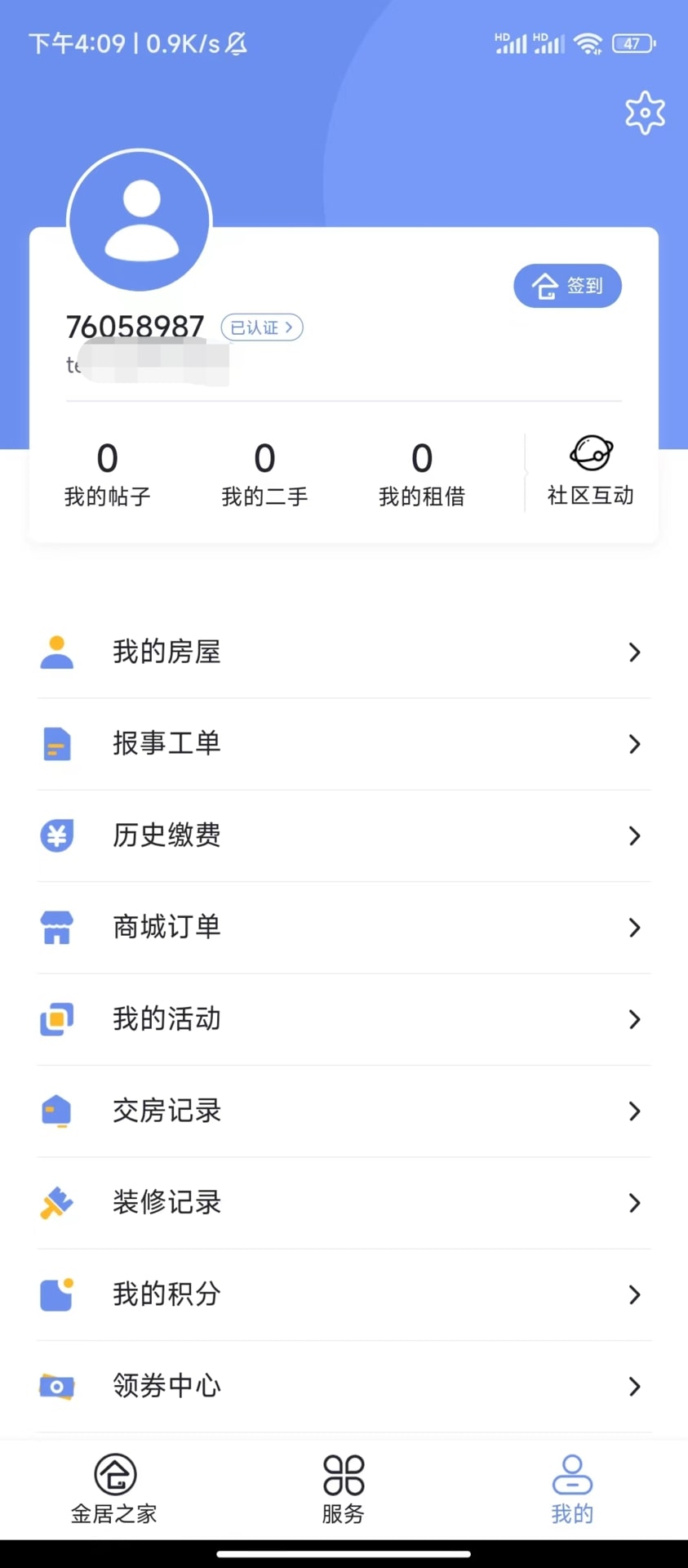This screenshot has height=1568, width=688.
Task: Go to 社区互动 community interaction
Action: click(x=590, y=472)
